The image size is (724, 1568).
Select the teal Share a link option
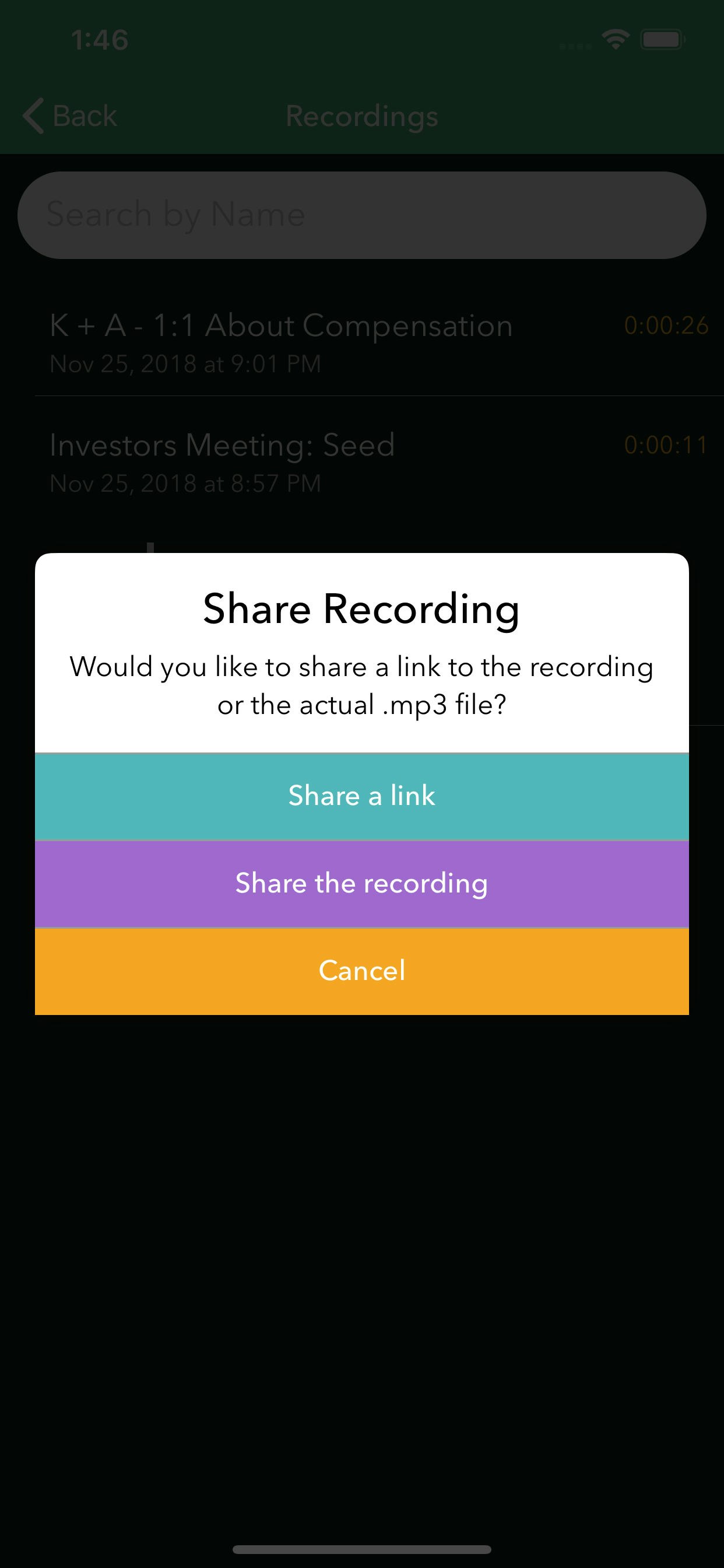coord(361,795)
